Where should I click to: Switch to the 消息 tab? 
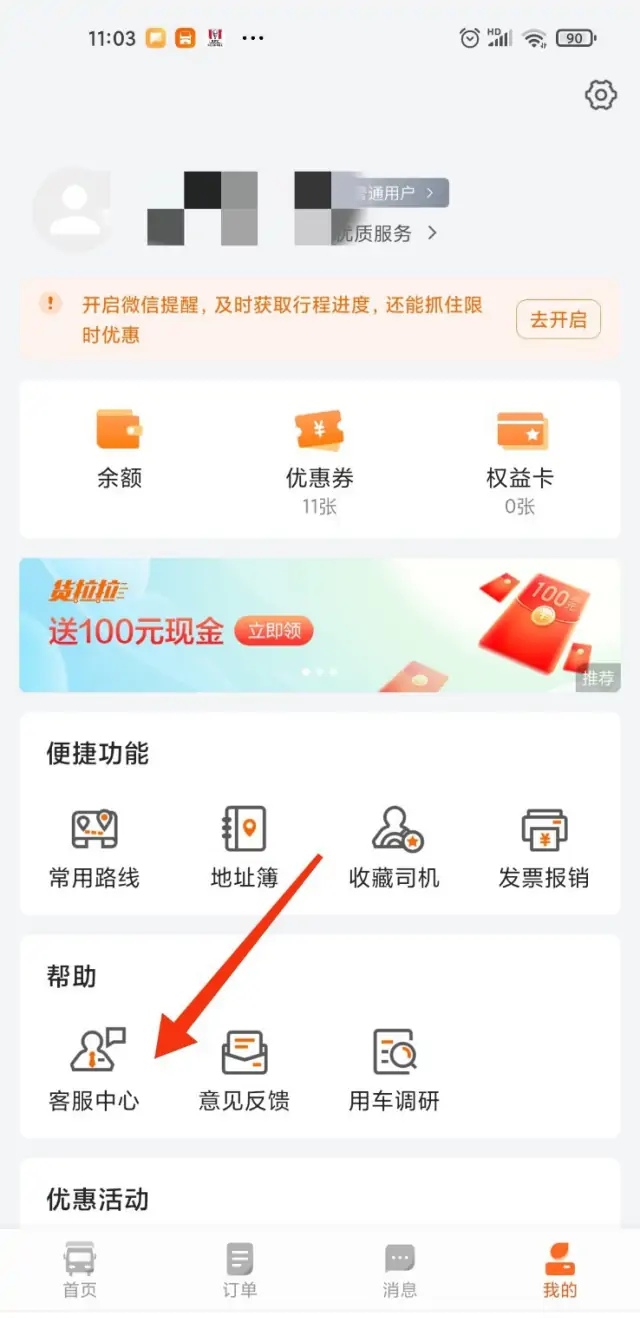tap(400, 1270)
